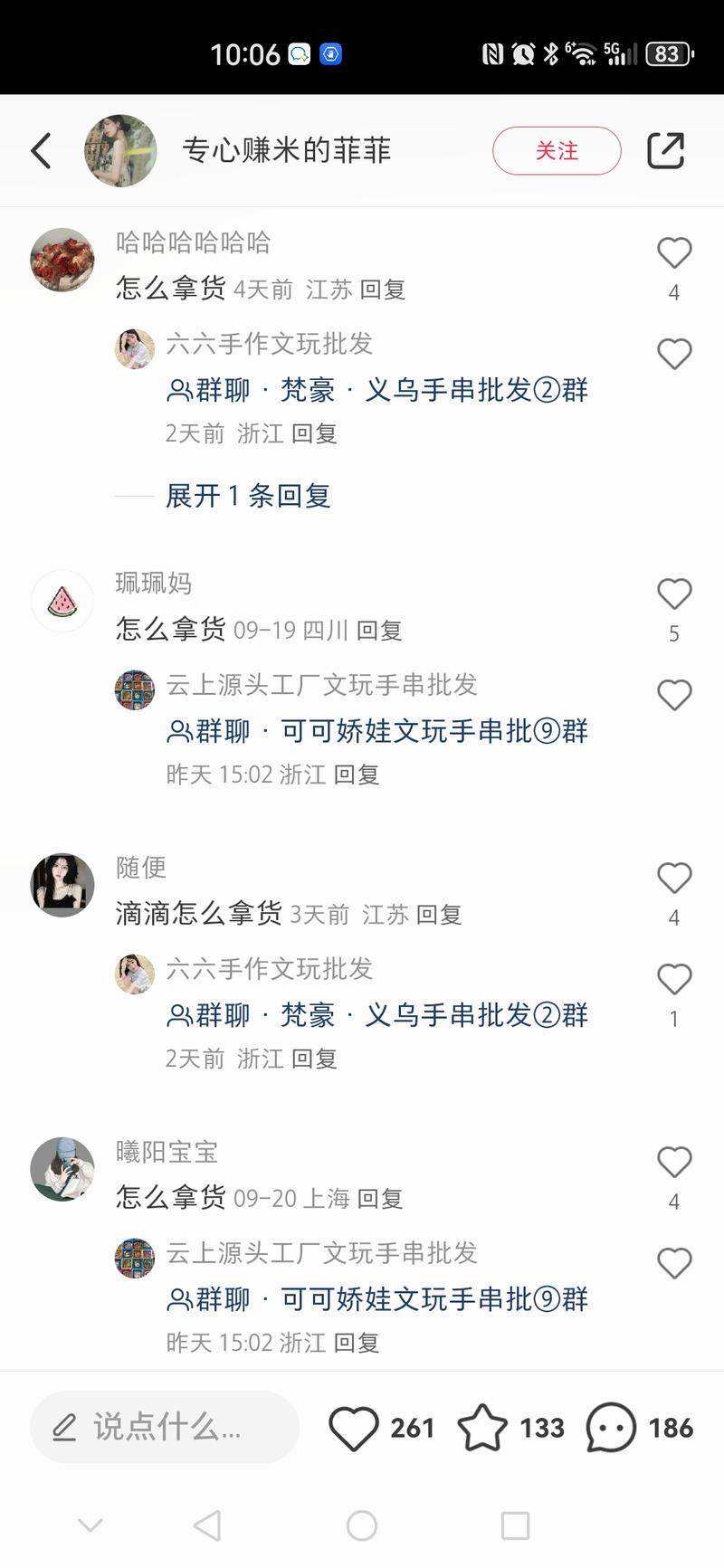Image resolution: width=724 pixels, height=1568 pixels.
Task: Open the 说点什么 comment box
Action: pyautogui.click(x=165, y=1427)
